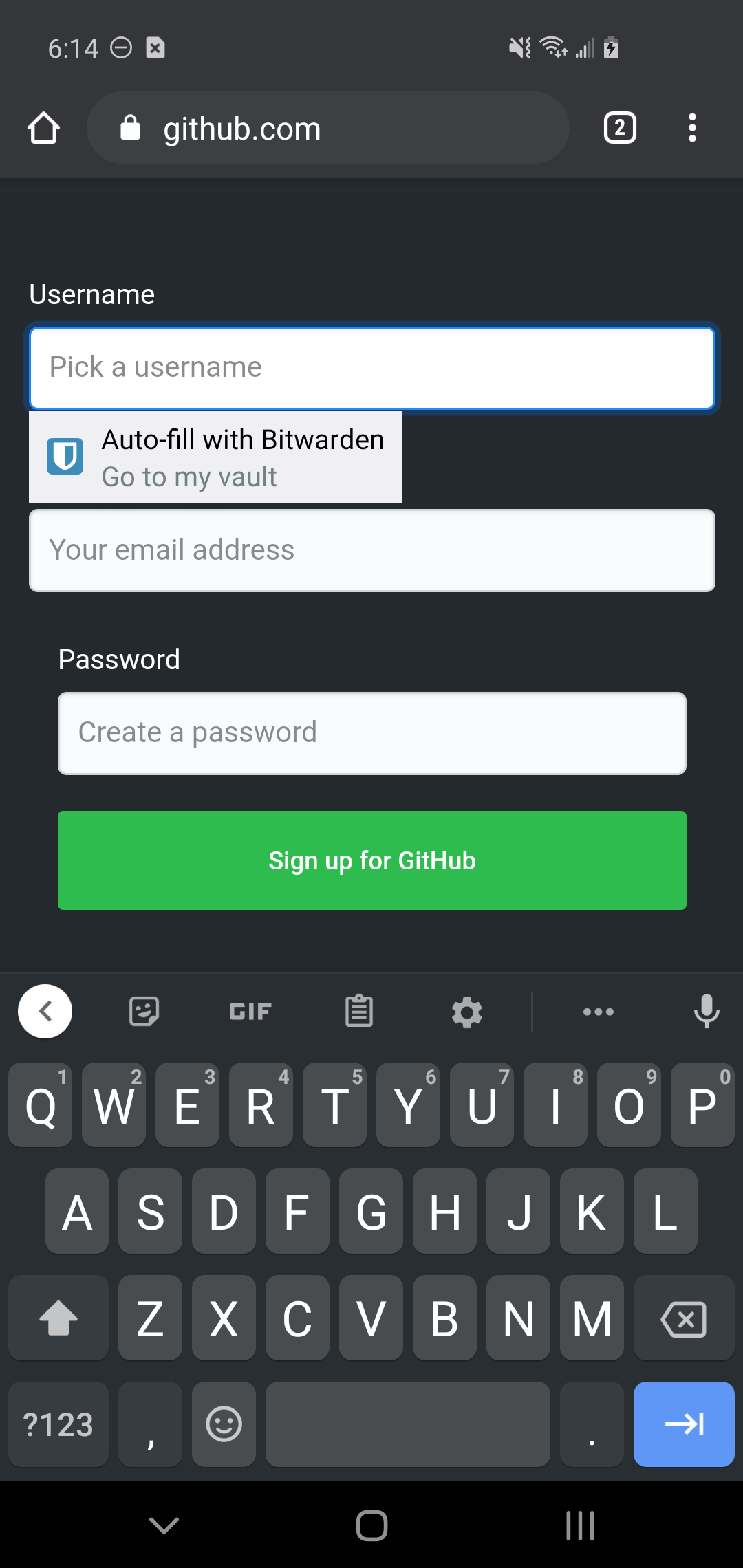
Task: Open the browser overflow menu
Action: pos(692,128)
